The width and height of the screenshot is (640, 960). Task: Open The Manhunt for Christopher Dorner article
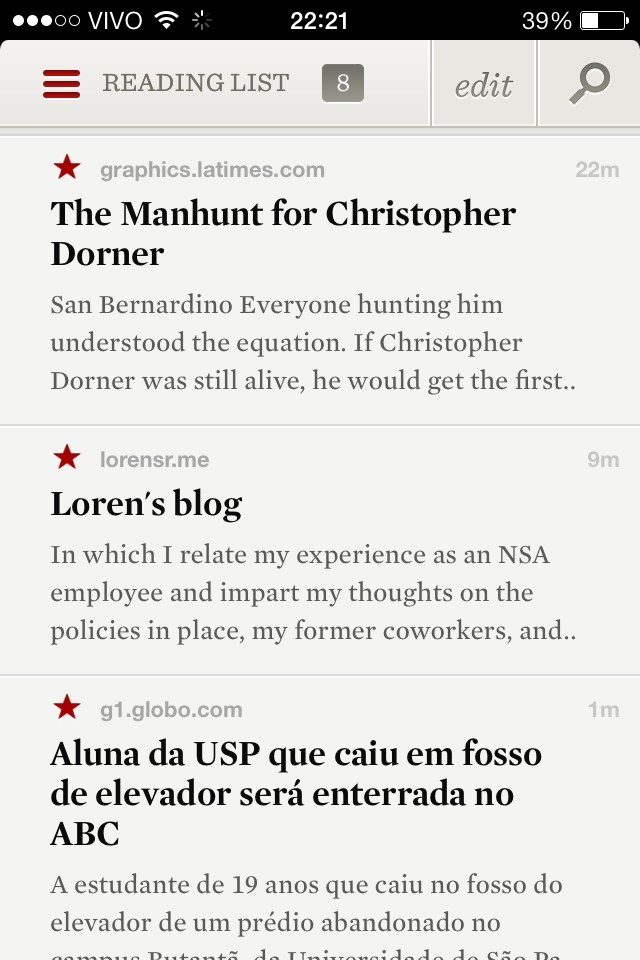[283, 233]
